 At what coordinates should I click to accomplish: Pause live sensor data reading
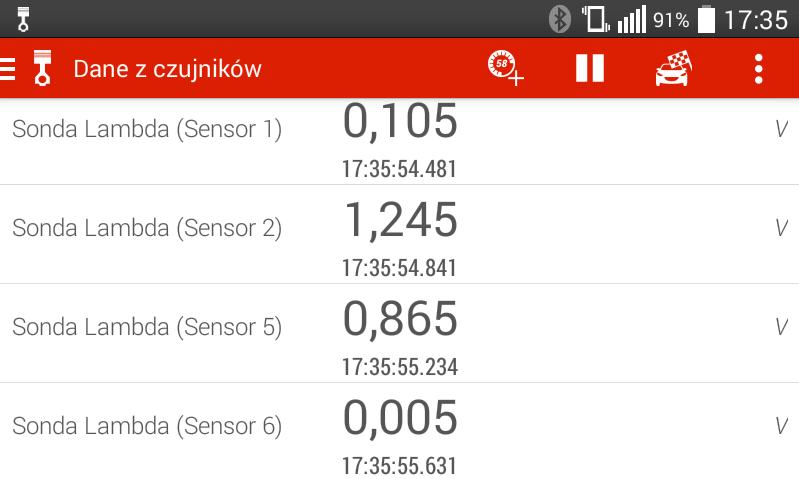click(590, 68)
